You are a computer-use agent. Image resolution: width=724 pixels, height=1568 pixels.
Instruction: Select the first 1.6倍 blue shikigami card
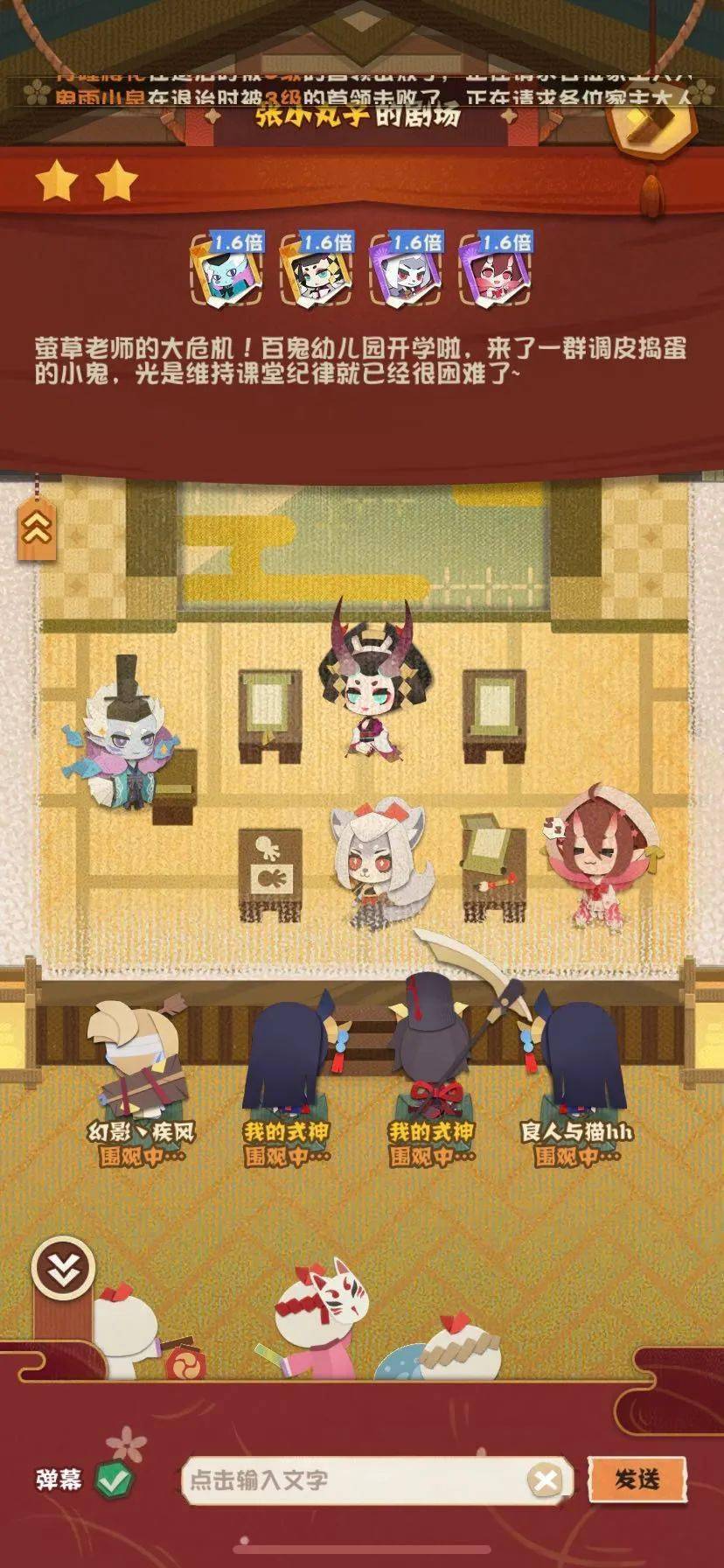click(226, 267)
